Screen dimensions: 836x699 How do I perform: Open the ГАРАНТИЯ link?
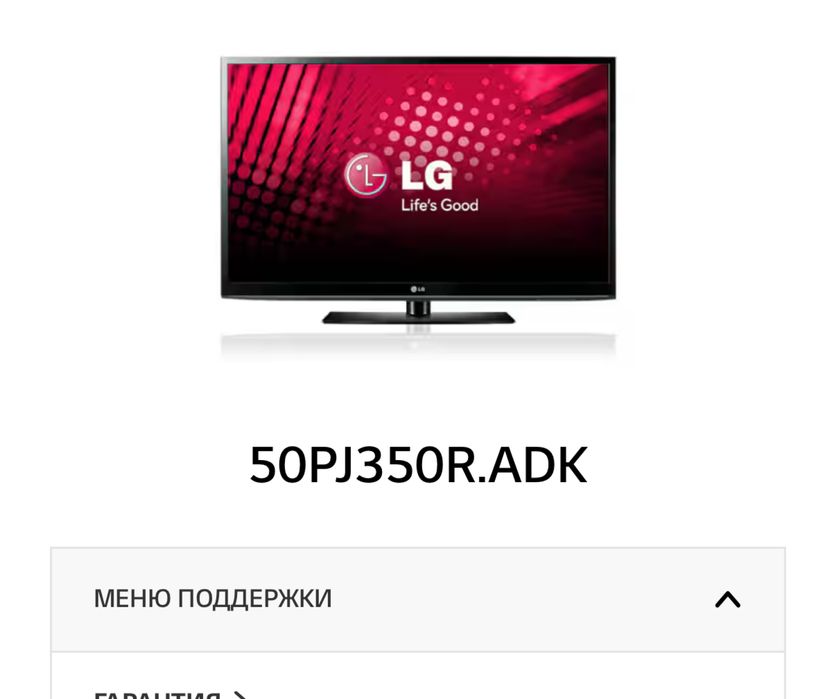click(x=160, y=694)
